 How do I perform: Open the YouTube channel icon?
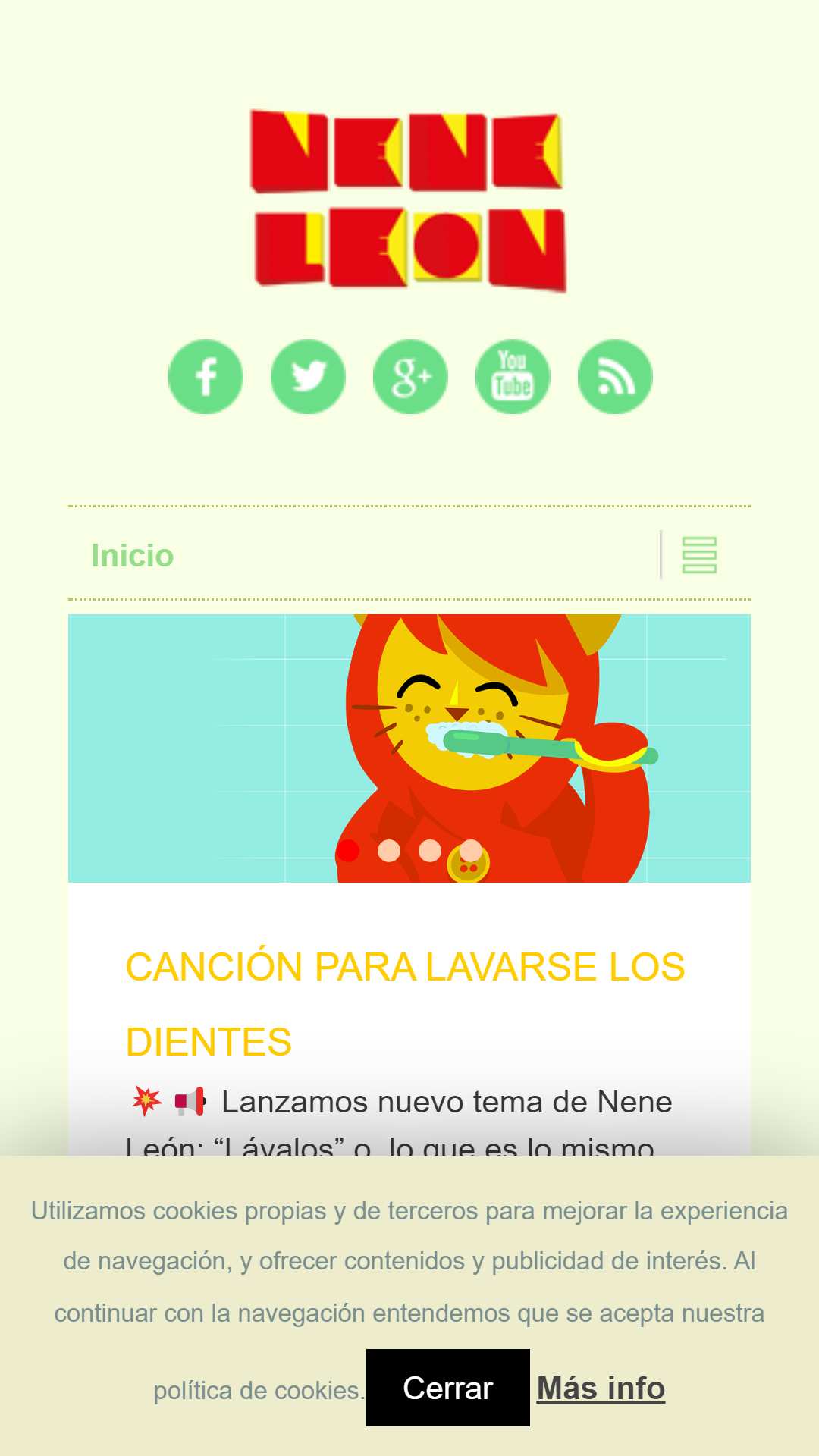513,376
